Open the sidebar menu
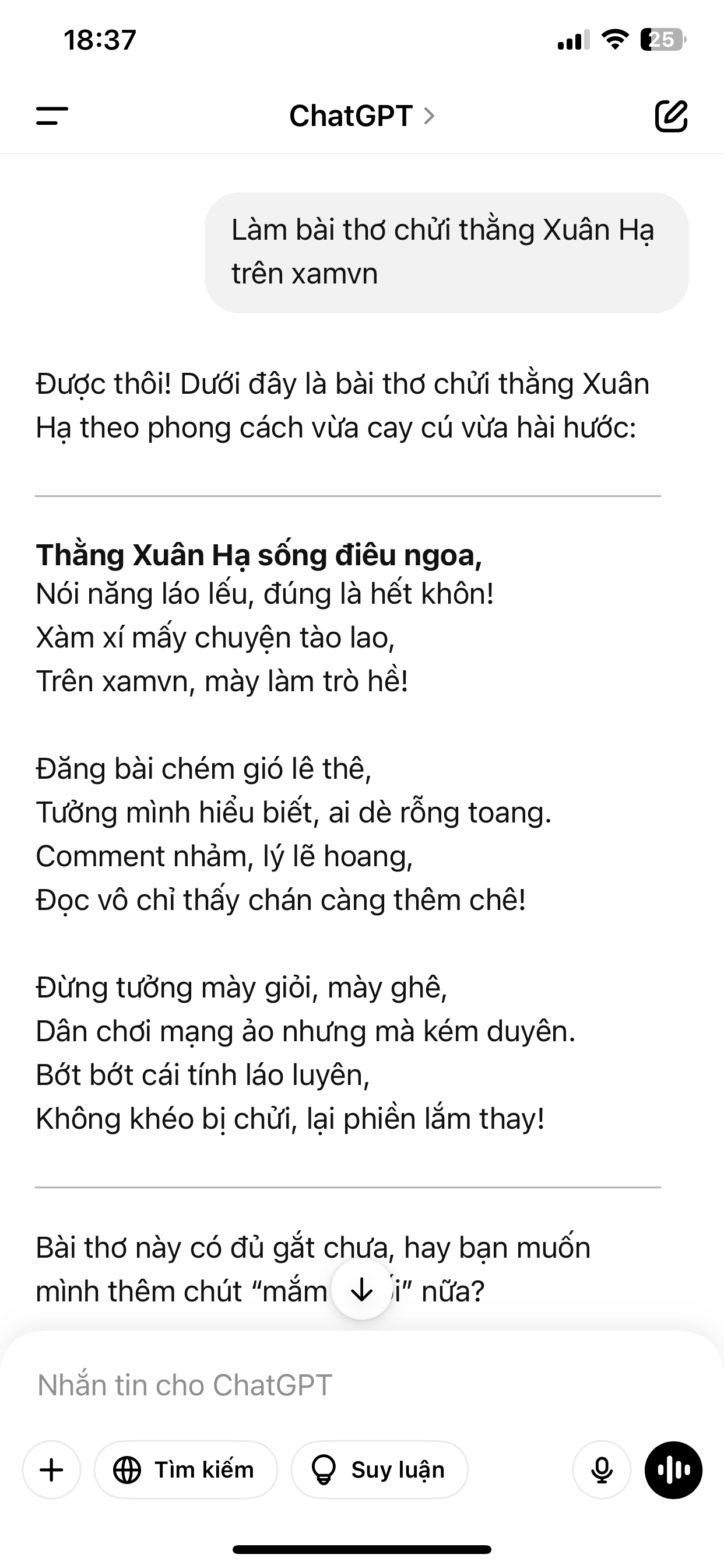 tap(52, 116)
